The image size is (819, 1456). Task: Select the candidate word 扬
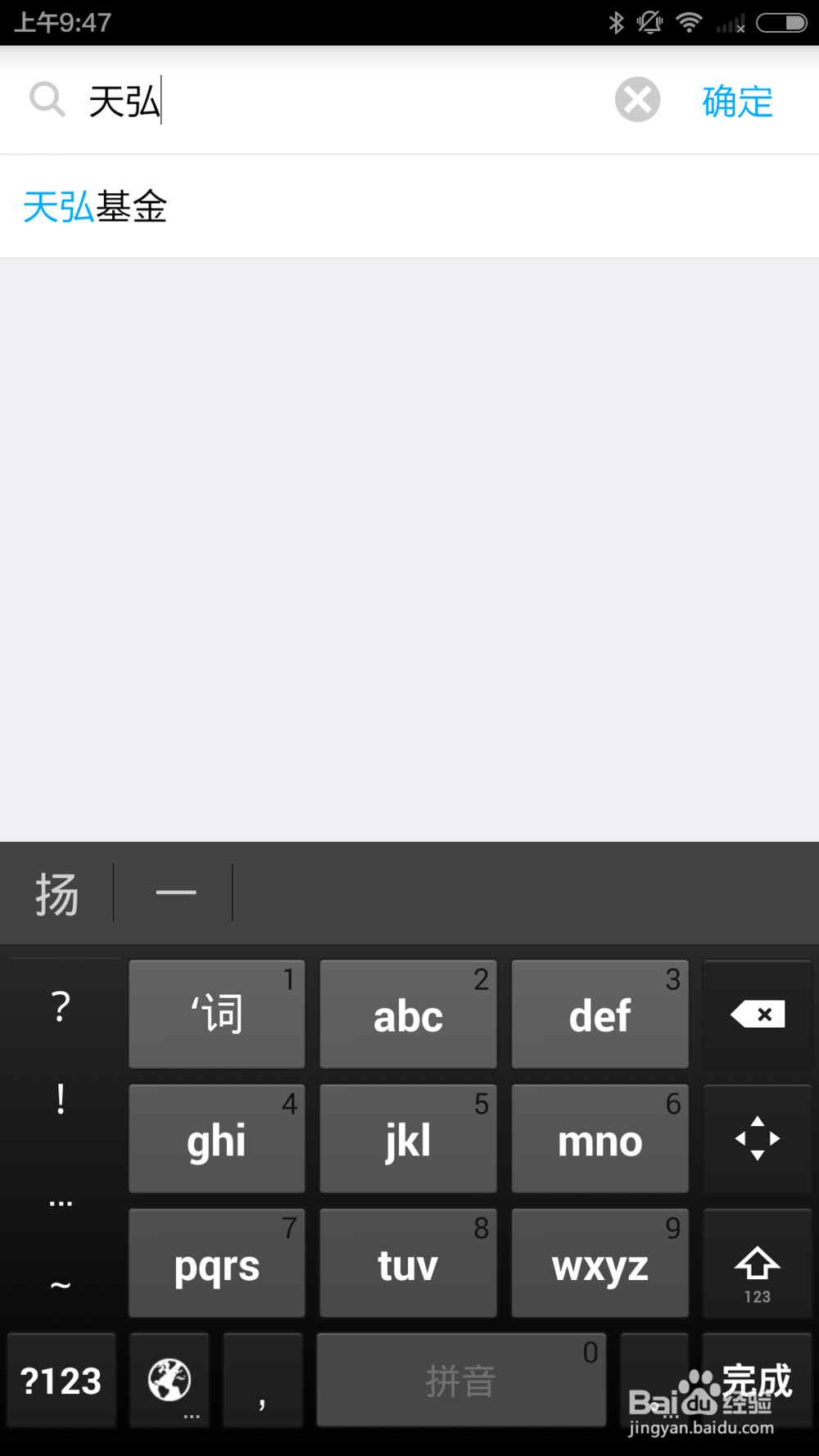[x=57, y=893]
